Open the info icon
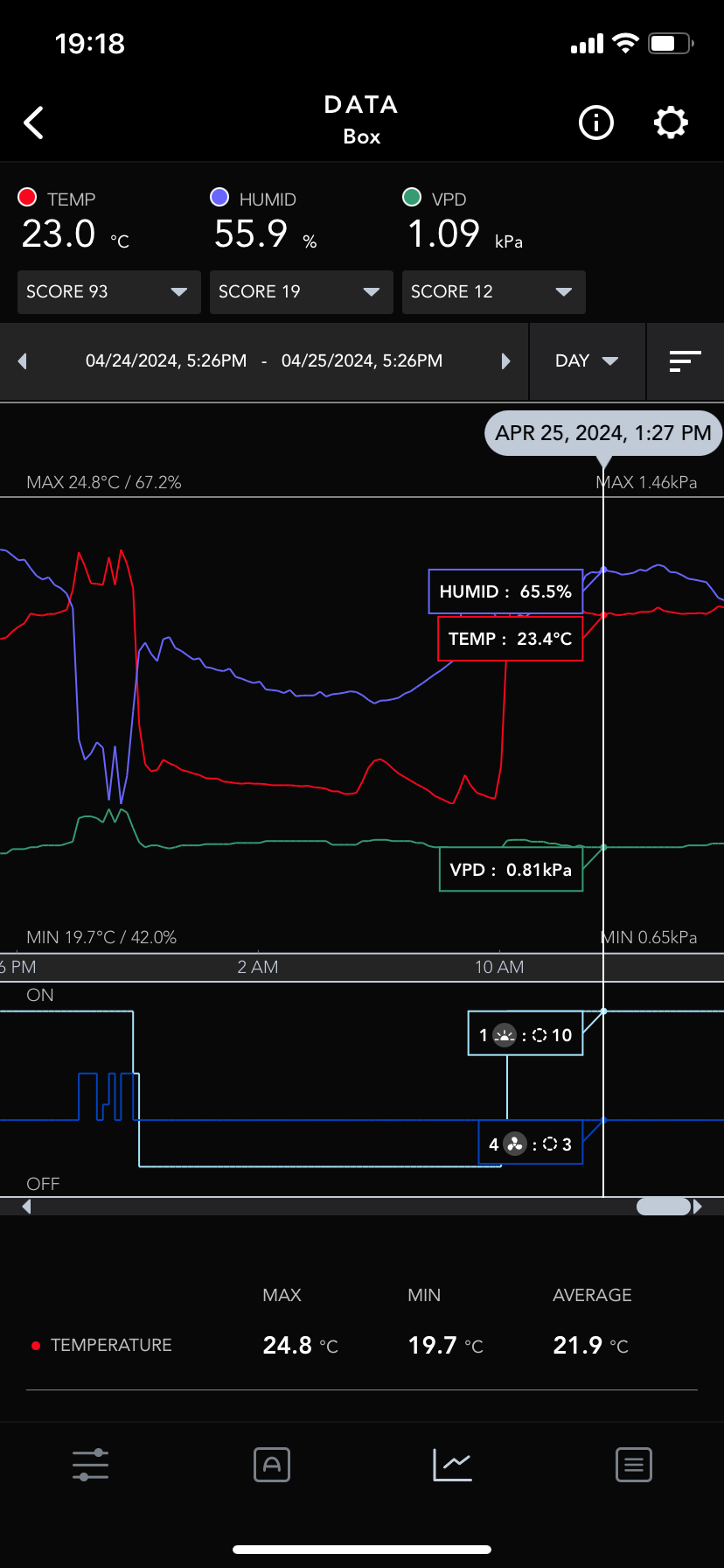This screenshot has width=724, height=1568. [596, 122]
